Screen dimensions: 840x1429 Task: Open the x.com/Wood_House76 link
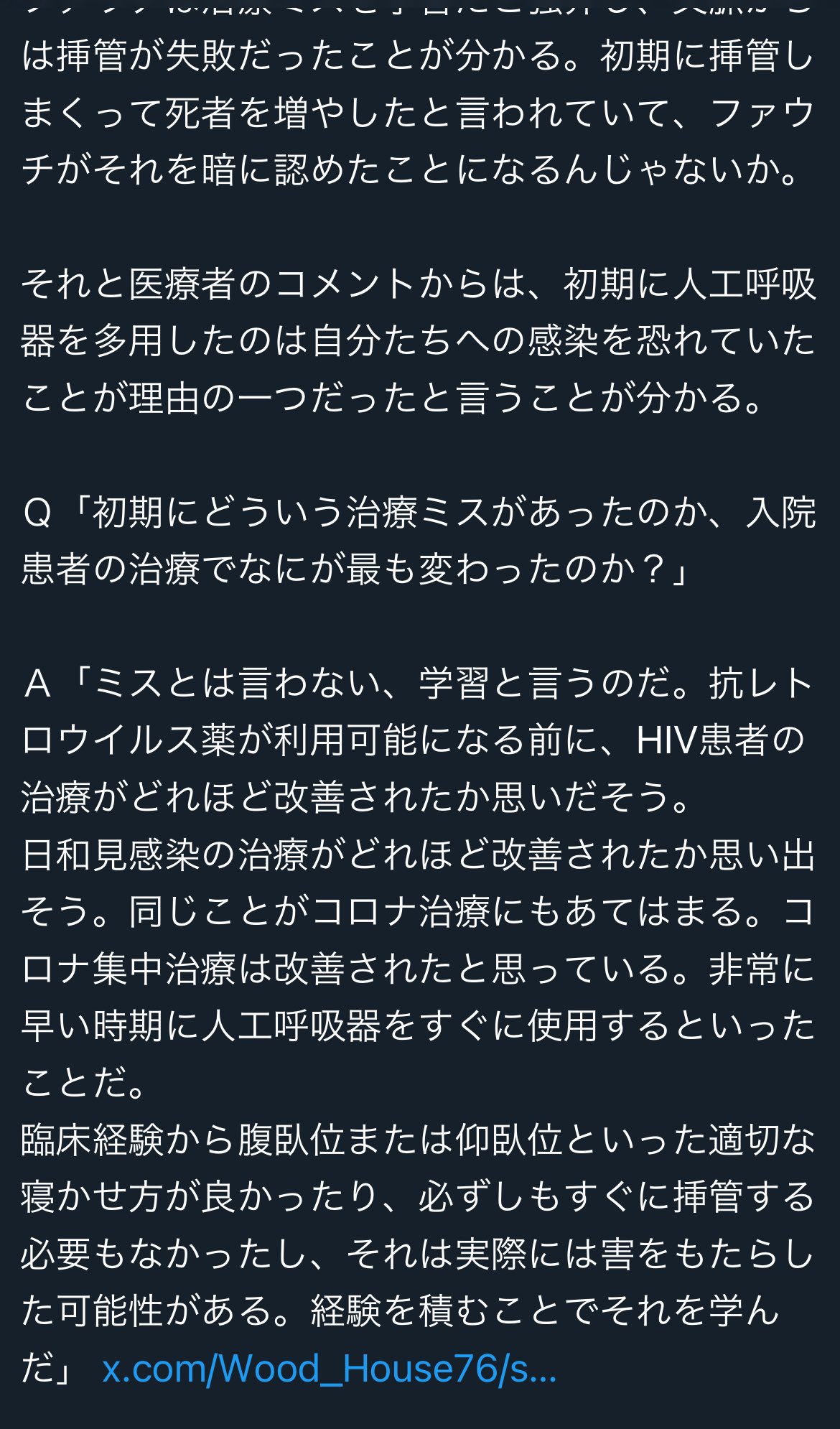click(x=330, y=1369)
